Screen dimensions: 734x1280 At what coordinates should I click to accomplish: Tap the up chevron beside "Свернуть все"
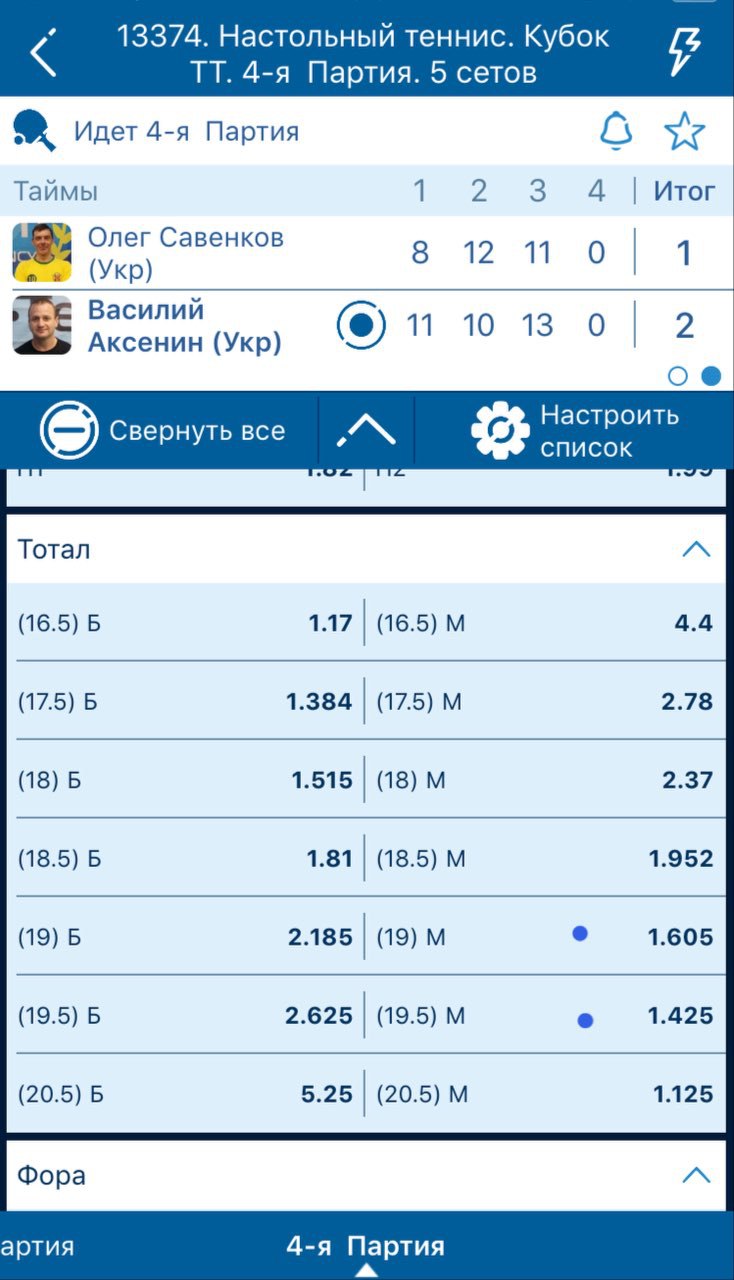pyautogui.click(x=366, y=431)
